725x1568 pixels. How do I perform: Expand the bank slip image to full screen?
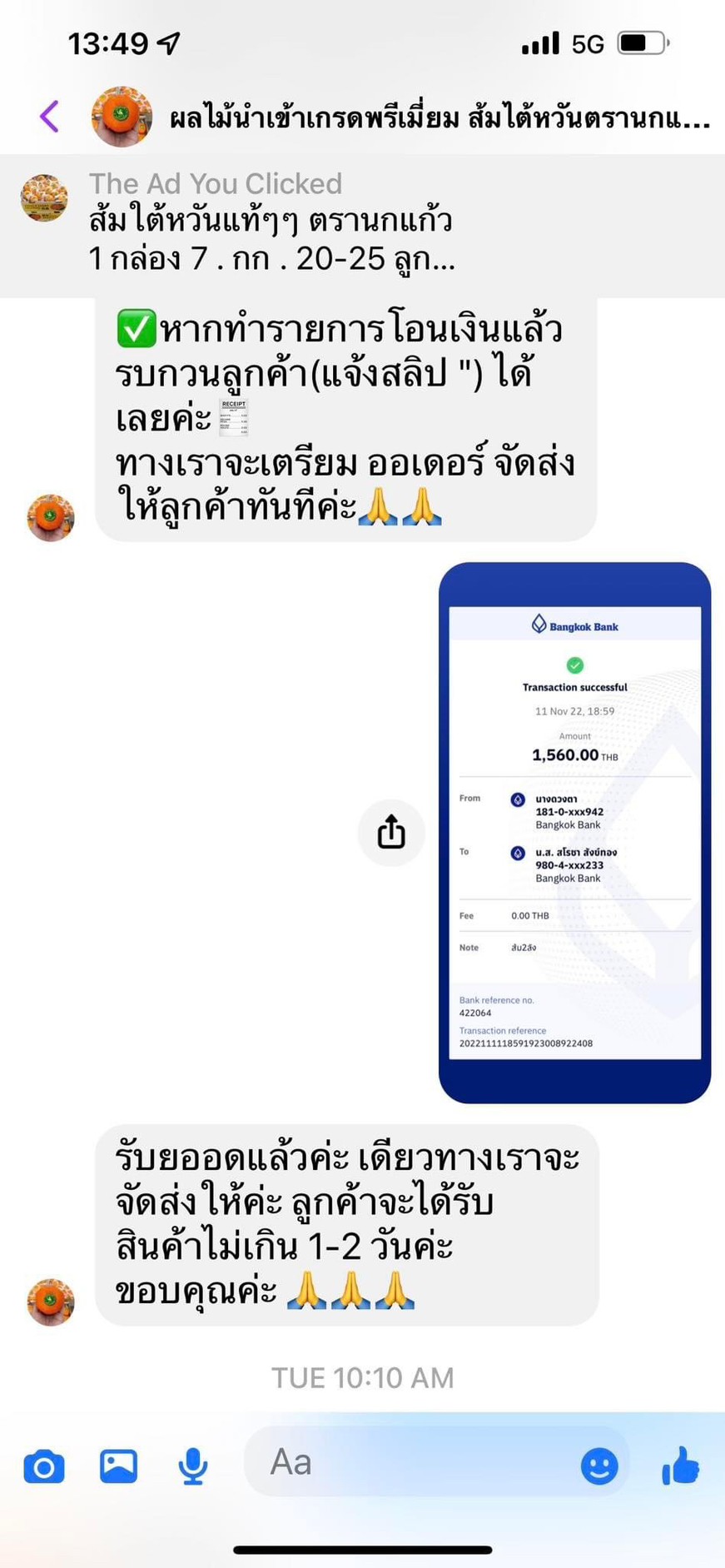click(574, 833)
